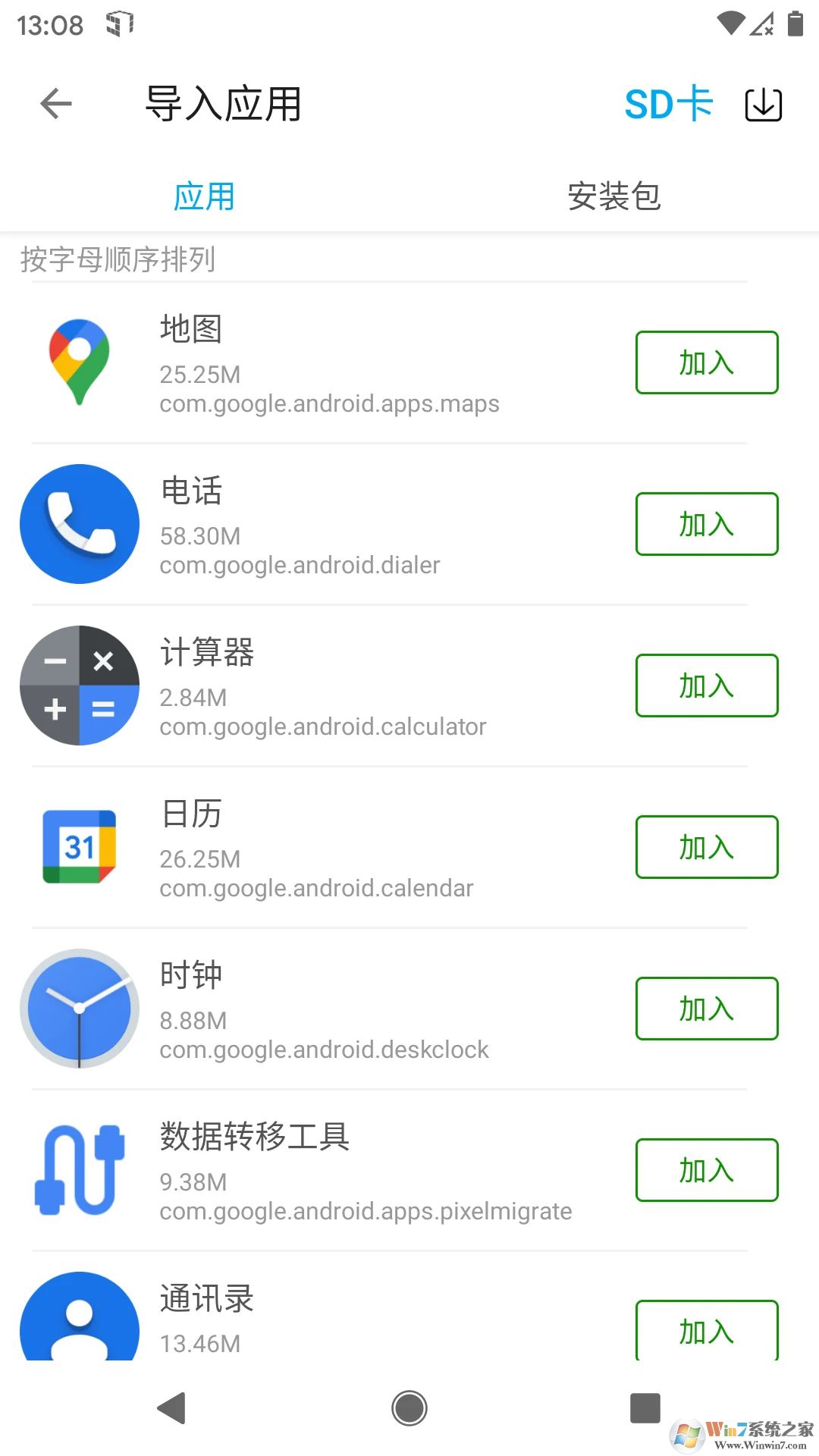Image resolution: width=819 pixels, height=1456 pixels.
Task: Add 数据转移工具 with its 加入 button
Action: 706,1170
